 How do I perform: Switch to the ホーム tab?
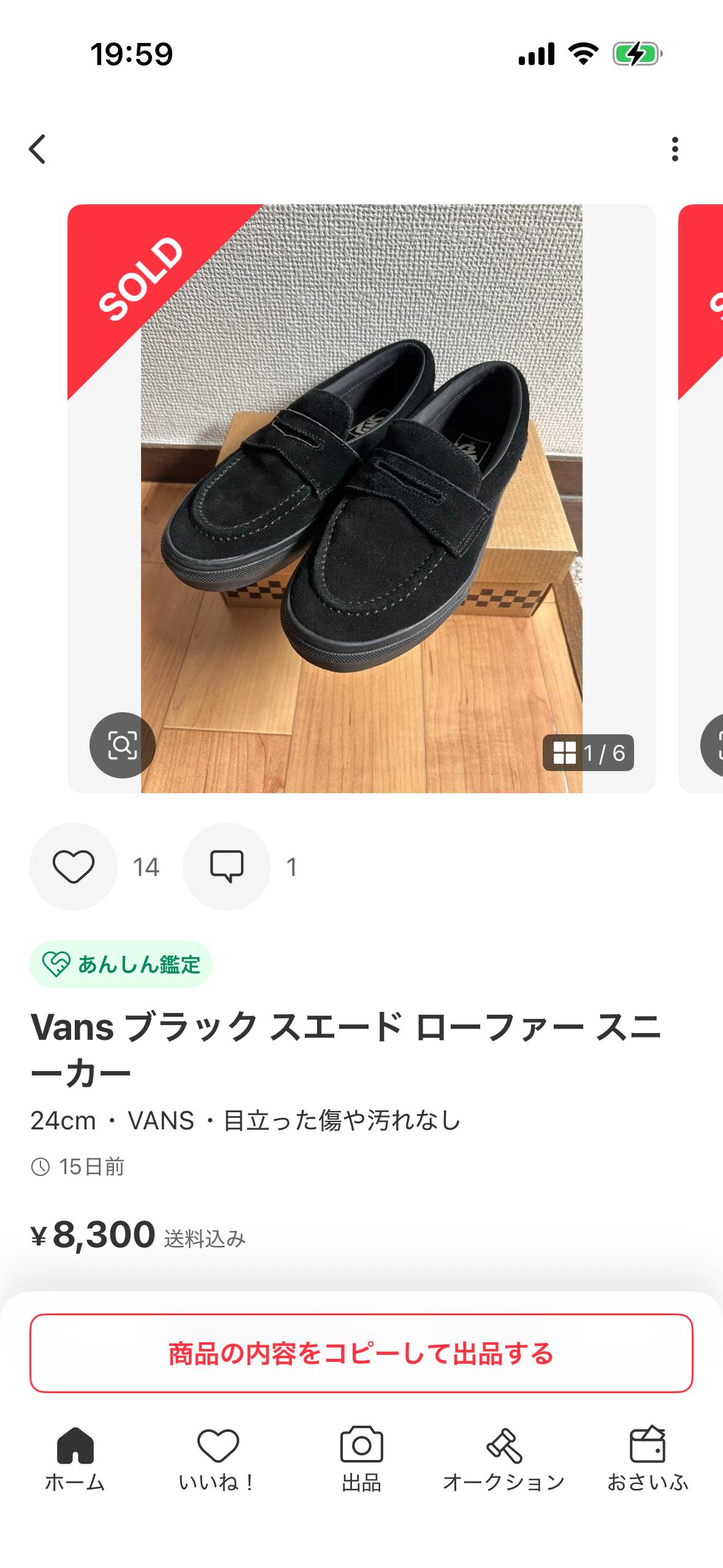75,1459
